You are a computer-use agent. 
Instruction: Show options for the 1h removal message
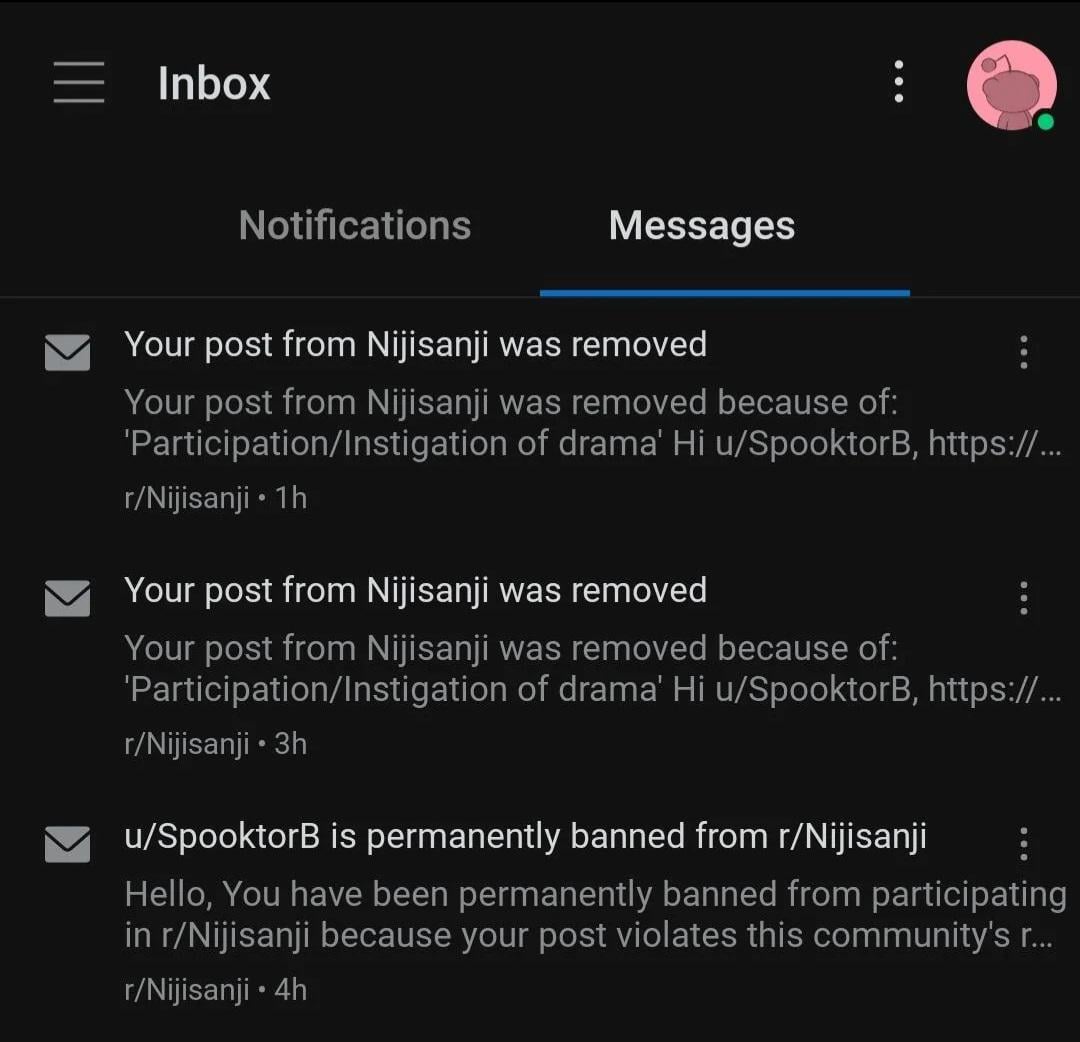1024,352
